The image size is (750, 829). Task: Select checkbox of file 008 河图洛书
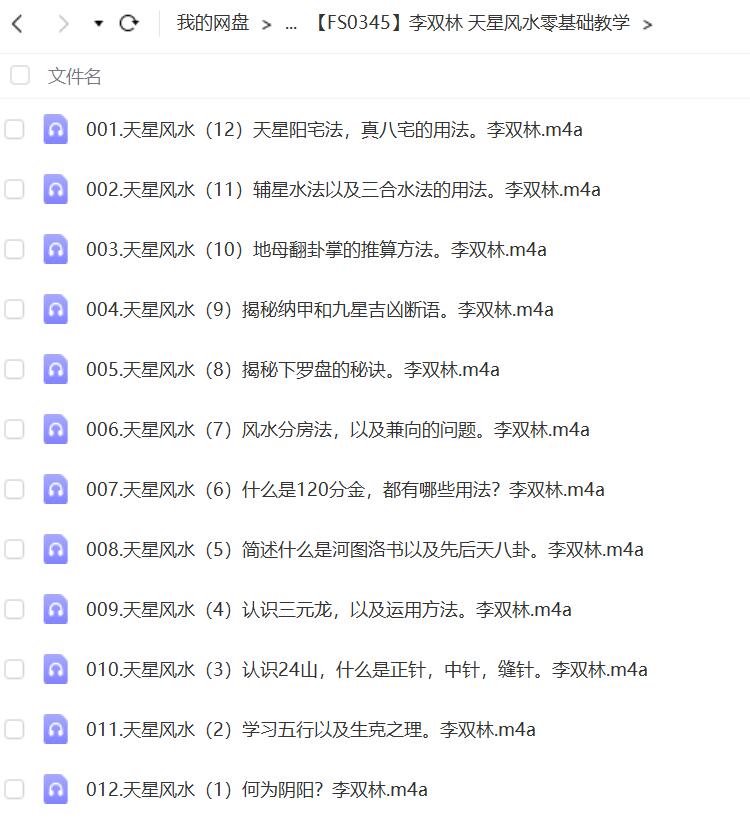coord(15,549)
